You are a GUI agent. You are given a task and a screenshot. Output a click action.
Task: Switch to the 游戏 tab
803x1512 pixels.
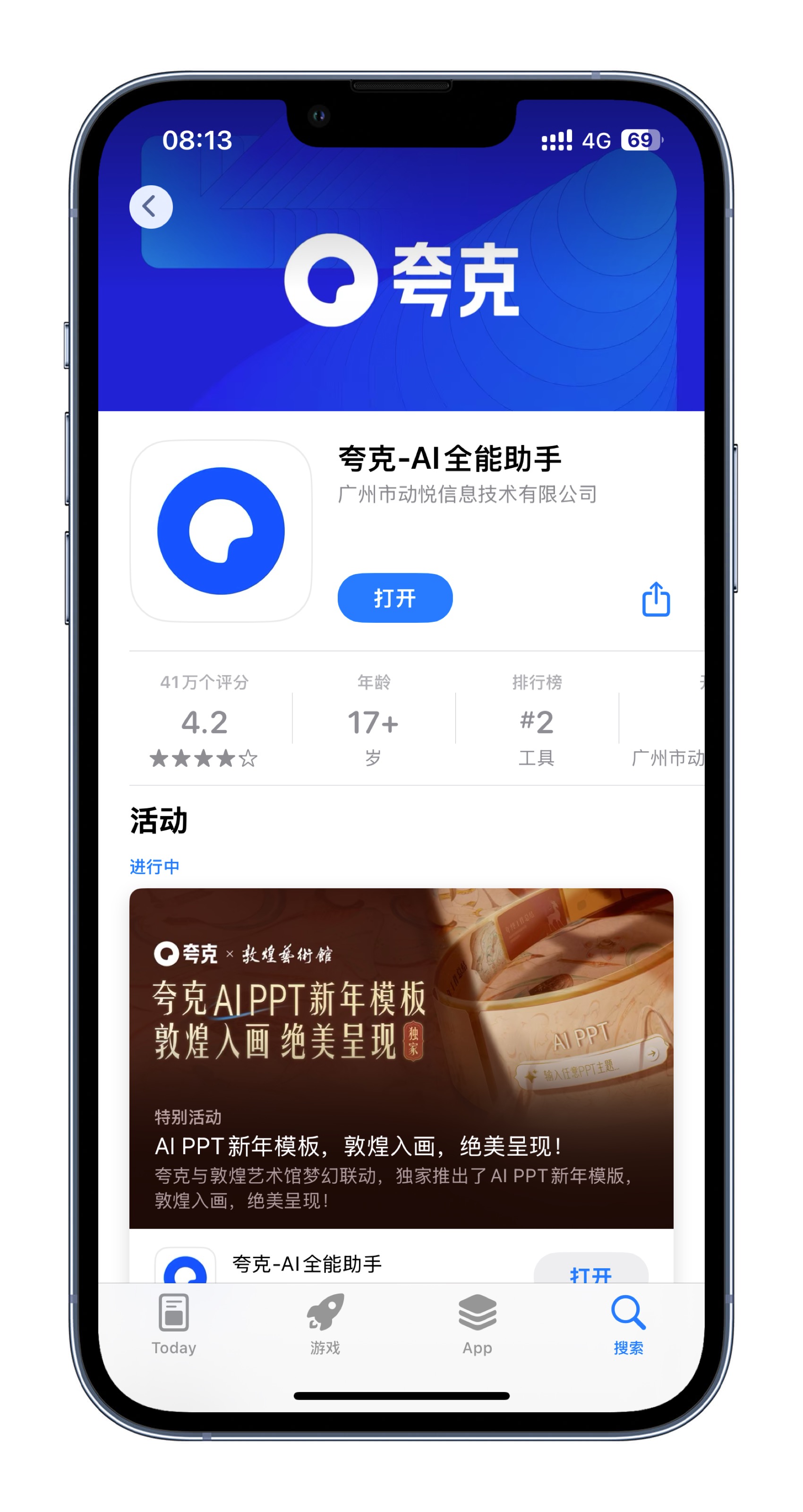point(325,1324)
